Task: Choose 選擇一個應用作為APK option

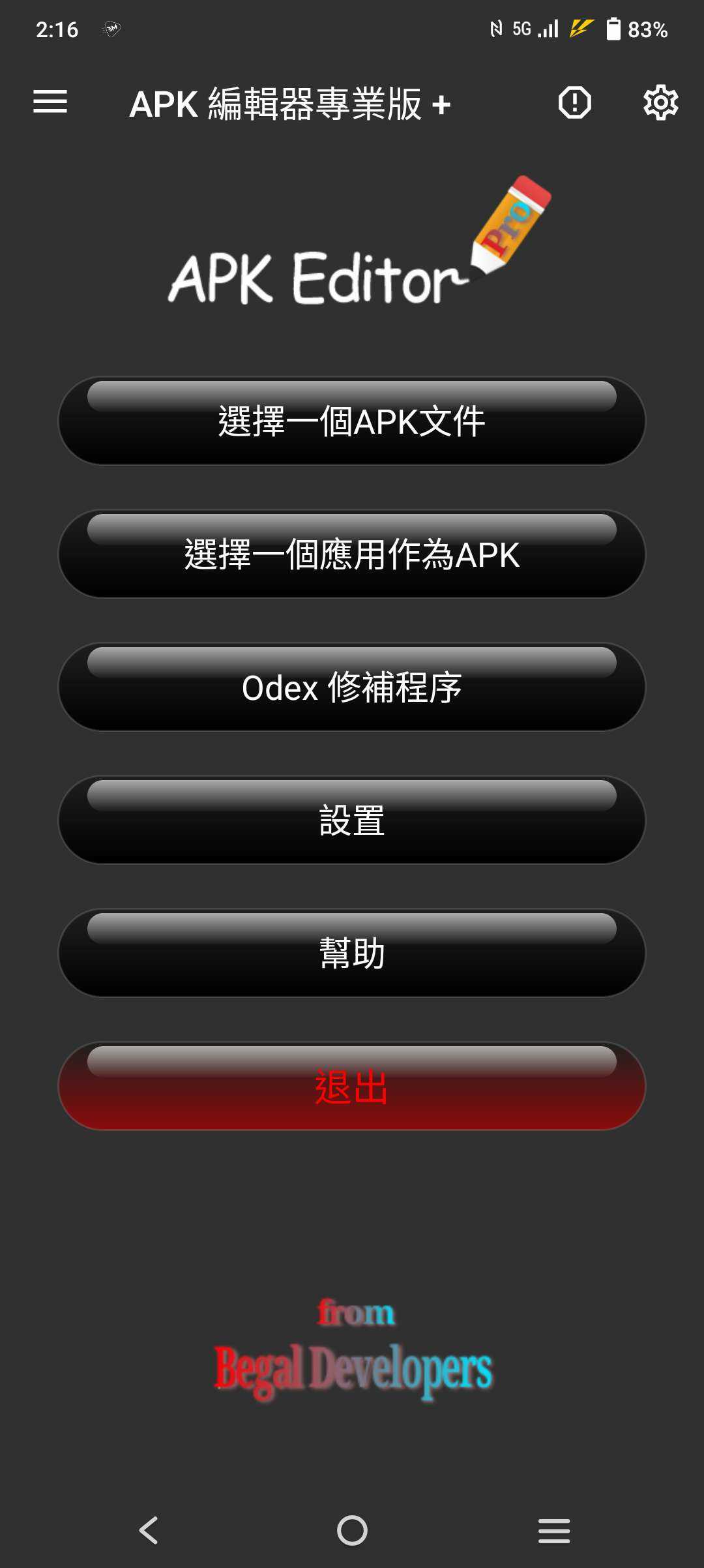Action: click(x=352, y=554)
